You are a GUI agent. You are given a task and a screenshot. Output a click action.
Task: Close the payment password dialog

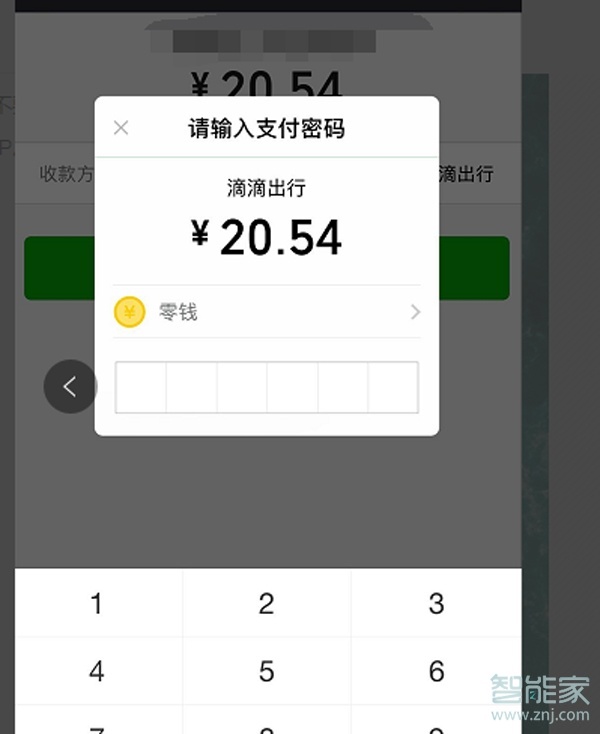click(121, 128)
